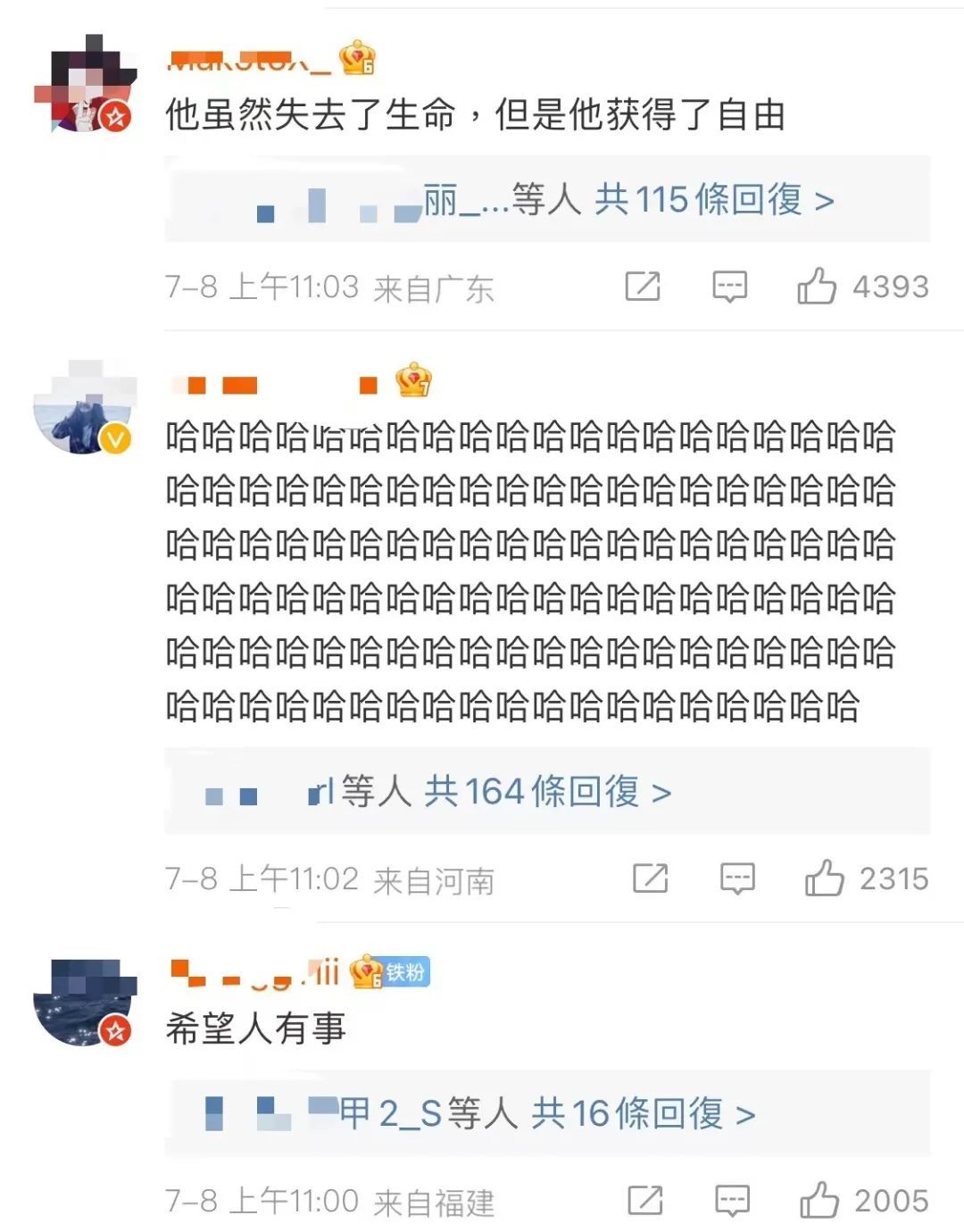964x1232 pixels.
Task: Open avatar of the 获得了自由 commenter
Action: 85,87
